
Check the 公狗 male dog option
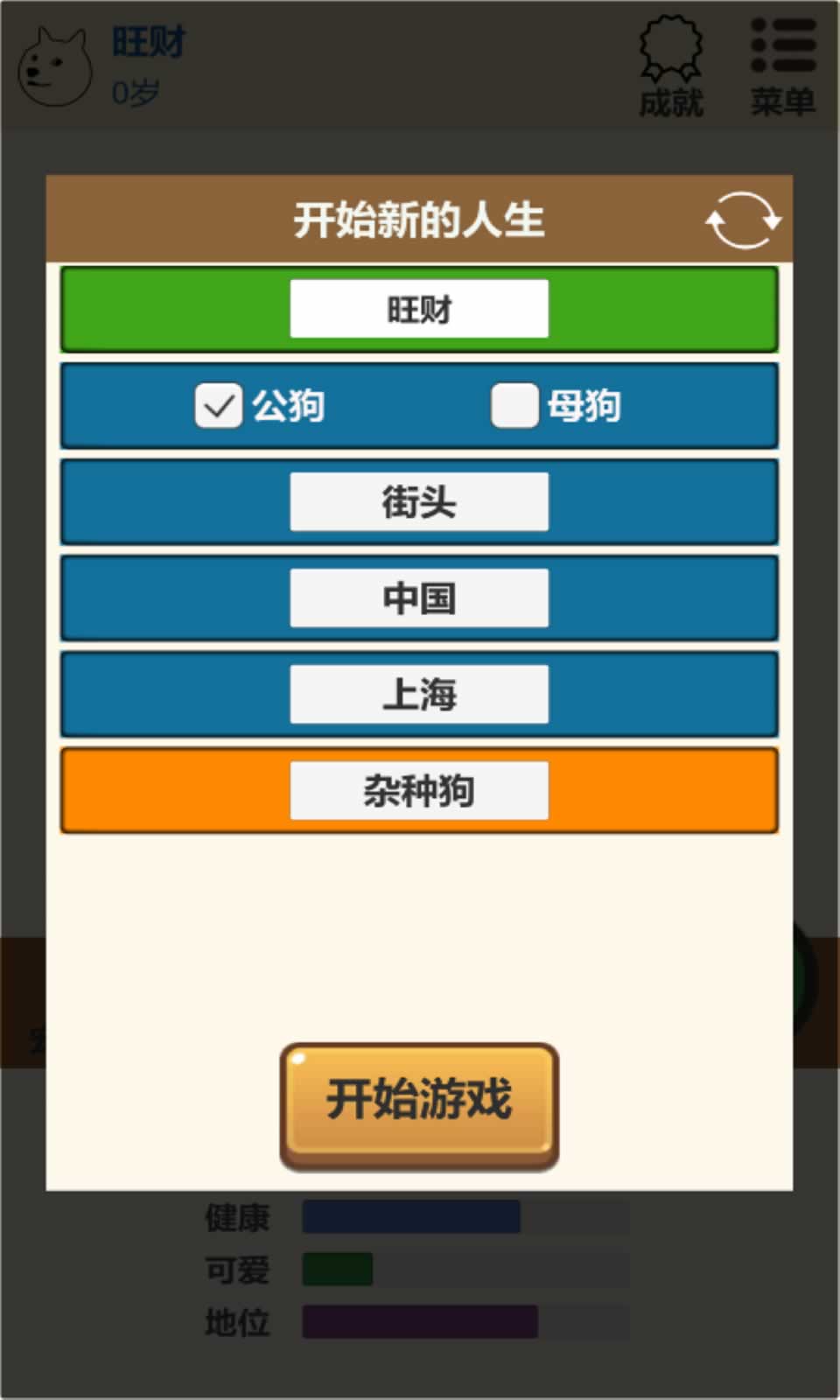point(218,406)
